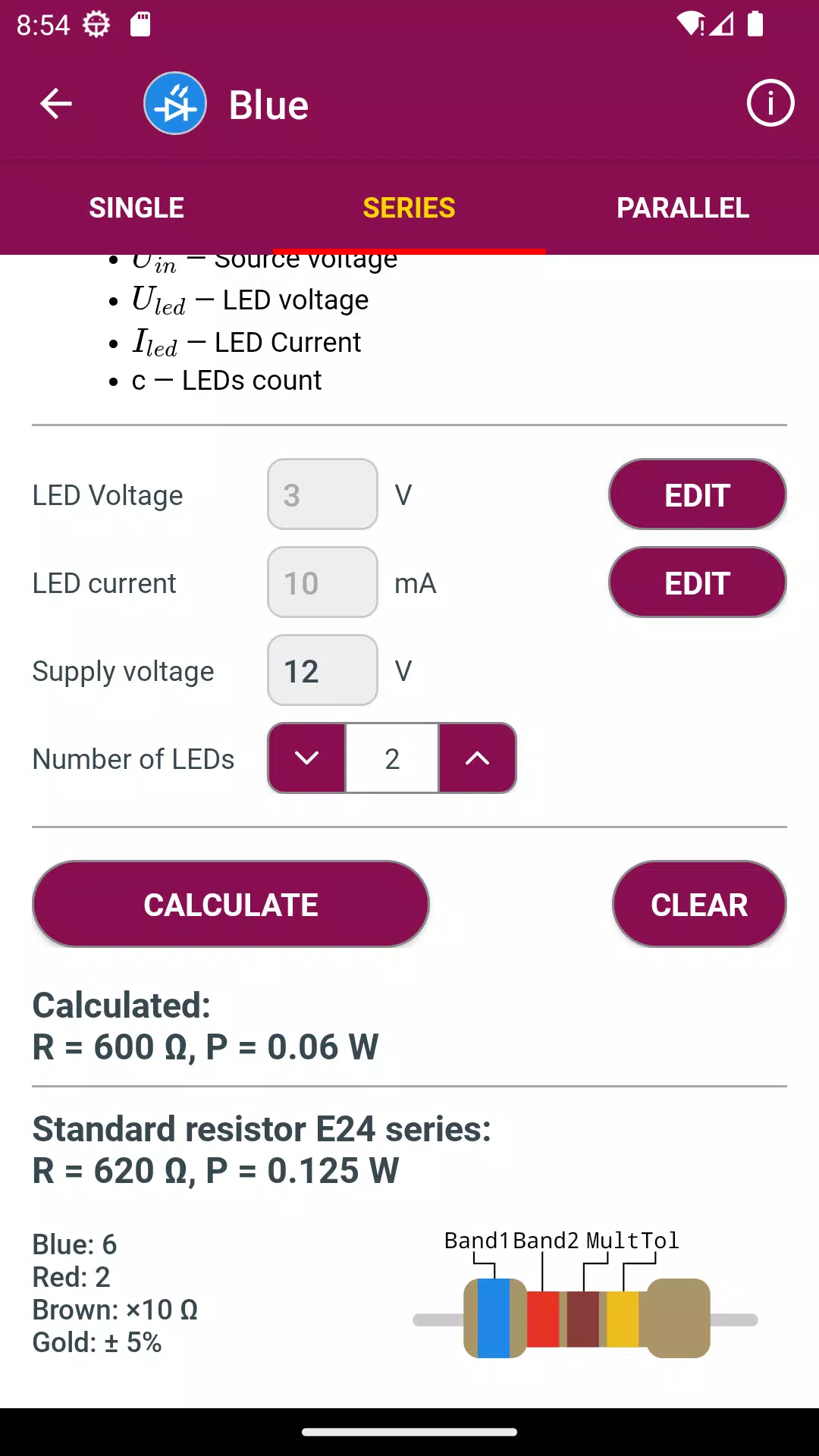The height and width of the screenshot is (1456, 819).
Task: Tap Edit next to LED Voltage
Action: [698, 494]
